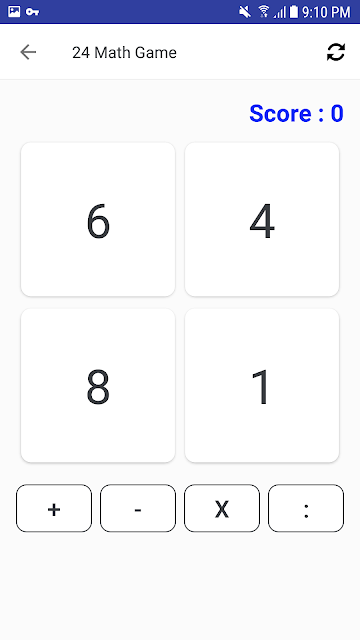This screenshot has height=640, width=360.
Task: Select the multiply x button
Action: coord(222,508)
